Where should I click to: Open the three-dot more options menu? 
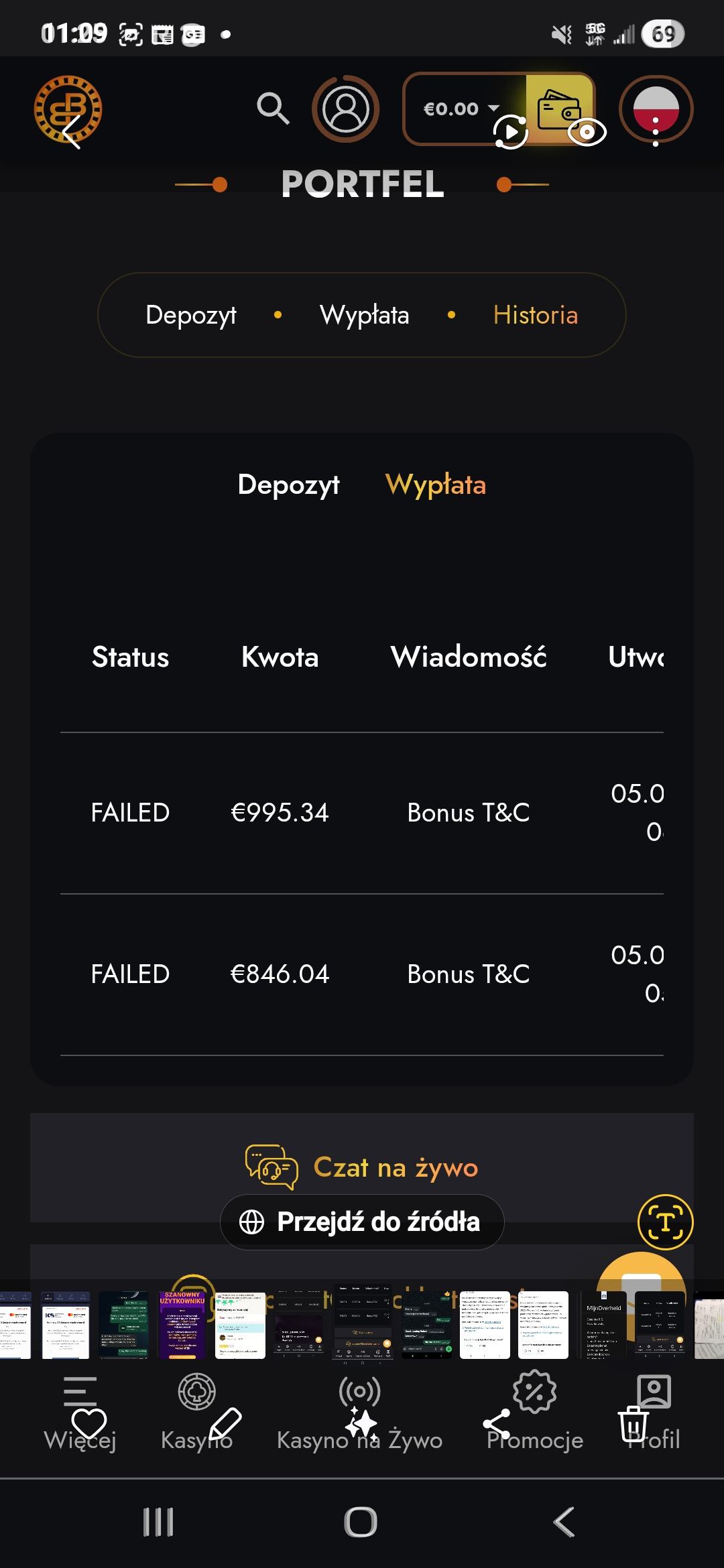tap(656, 133)
